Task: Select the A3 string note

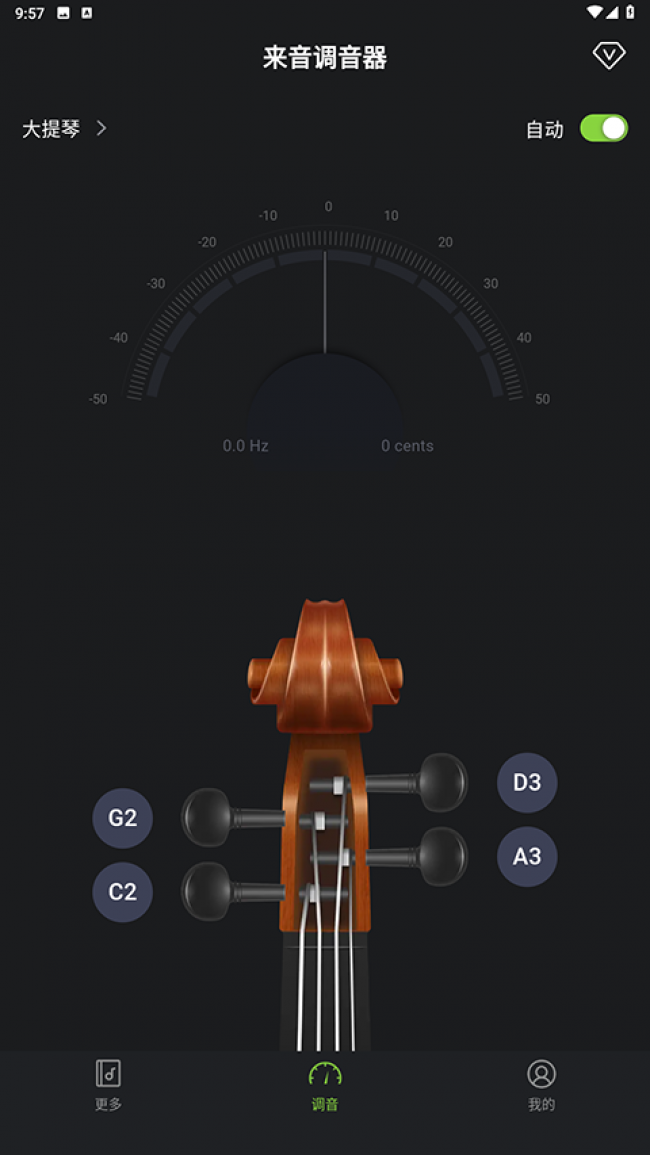Action: tap(527, 856)
